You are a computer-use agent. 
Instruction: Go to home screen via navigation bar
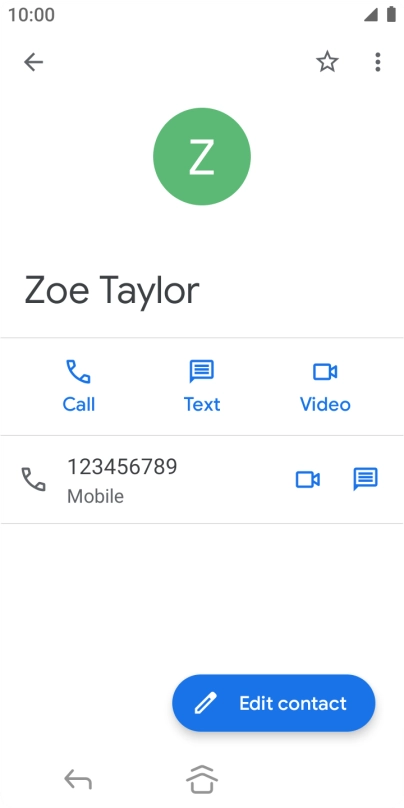[202, 779]
